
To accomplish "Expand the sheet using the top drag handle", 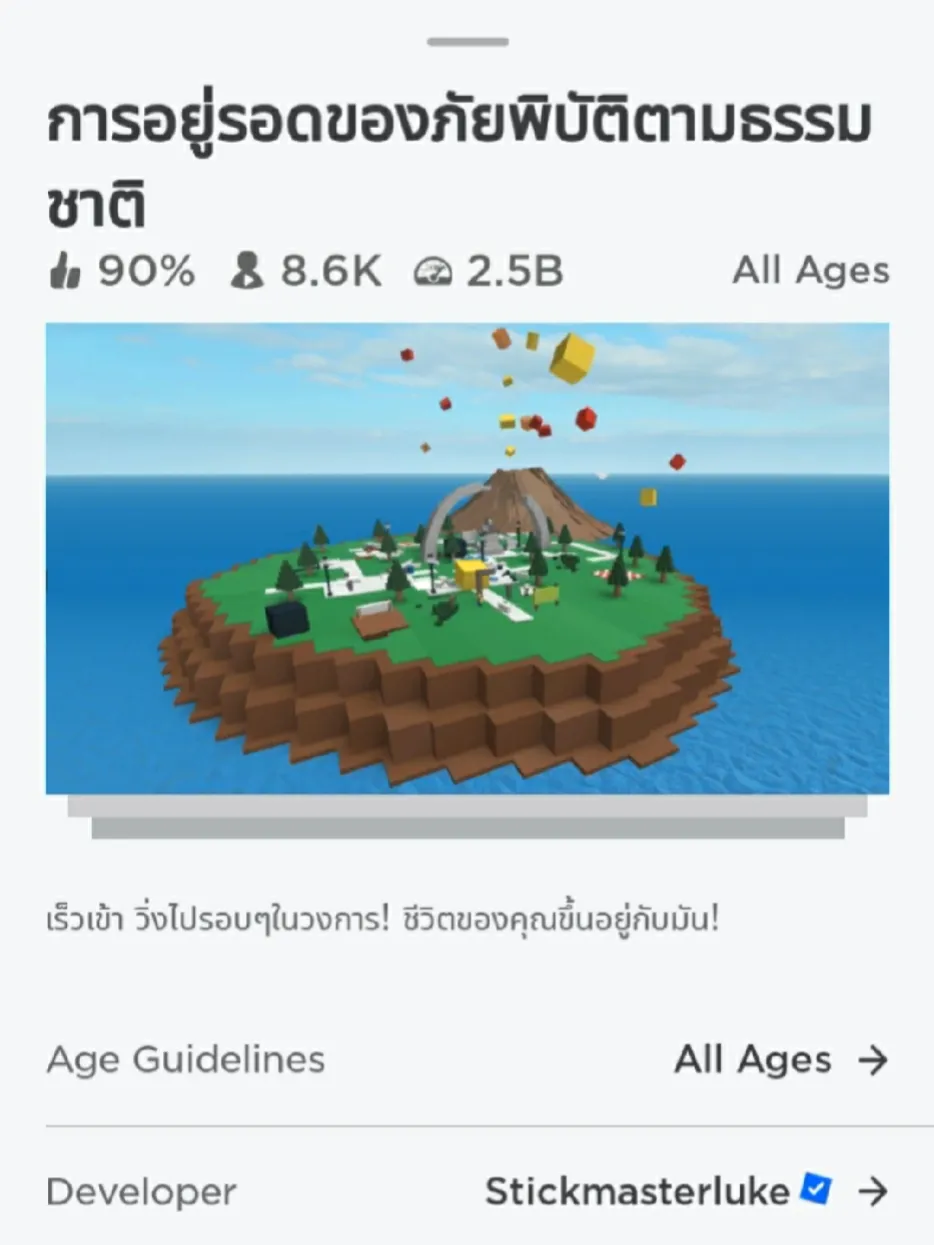I will (x=466, y=42).
